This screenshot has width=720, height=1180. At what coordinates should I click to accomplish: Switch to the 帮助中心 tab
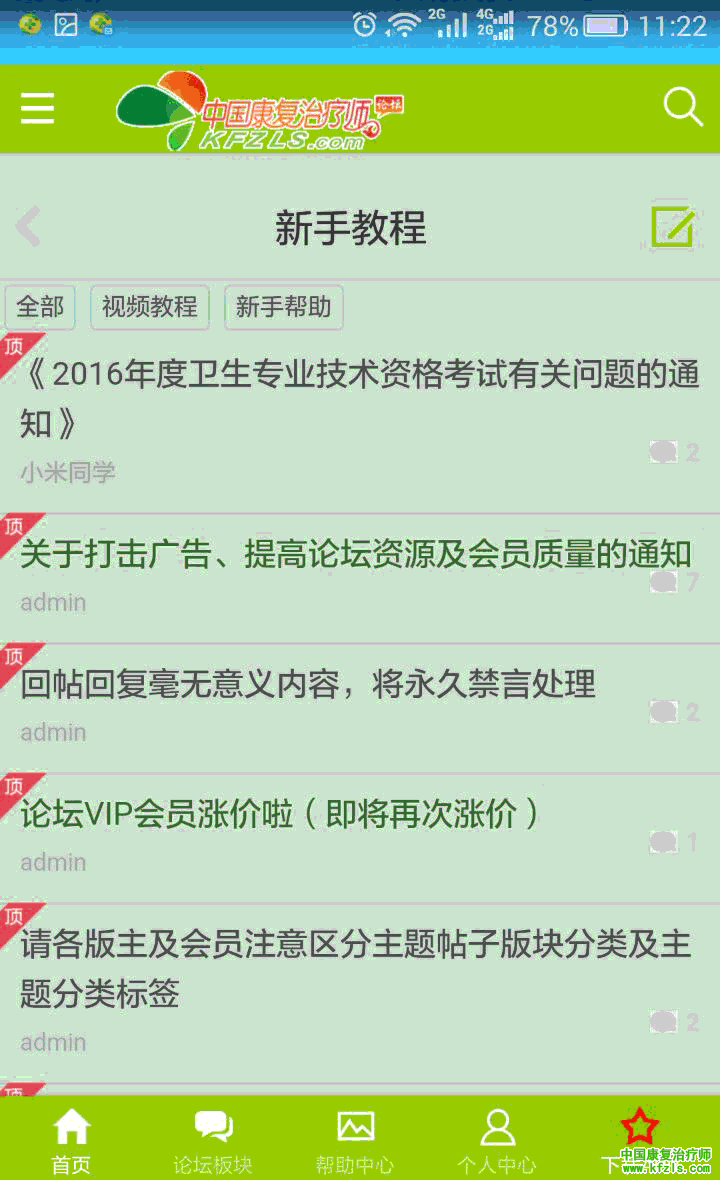355,1140
